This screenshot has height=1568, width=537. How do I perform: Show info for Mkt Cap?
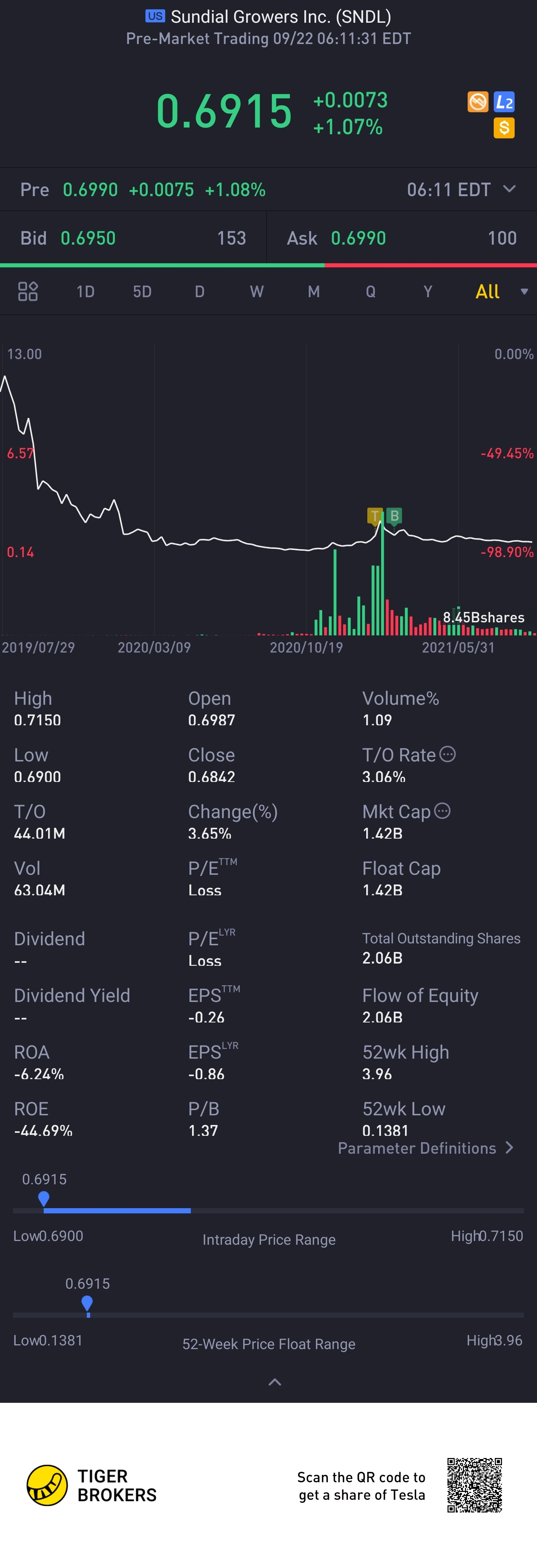(x=443, y=811)
